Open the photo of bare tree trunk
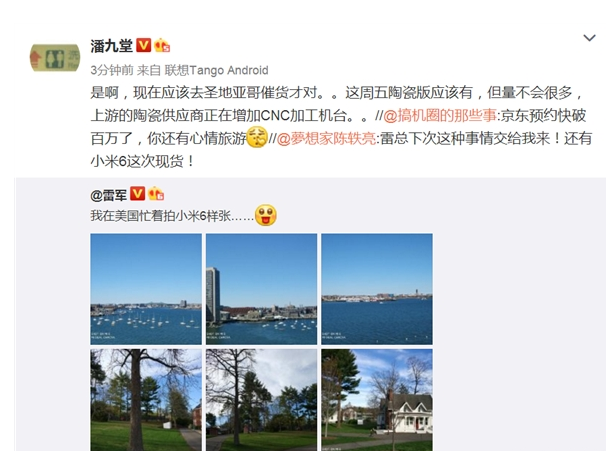Viewport: 606px width, 451px height. [146, 399]
